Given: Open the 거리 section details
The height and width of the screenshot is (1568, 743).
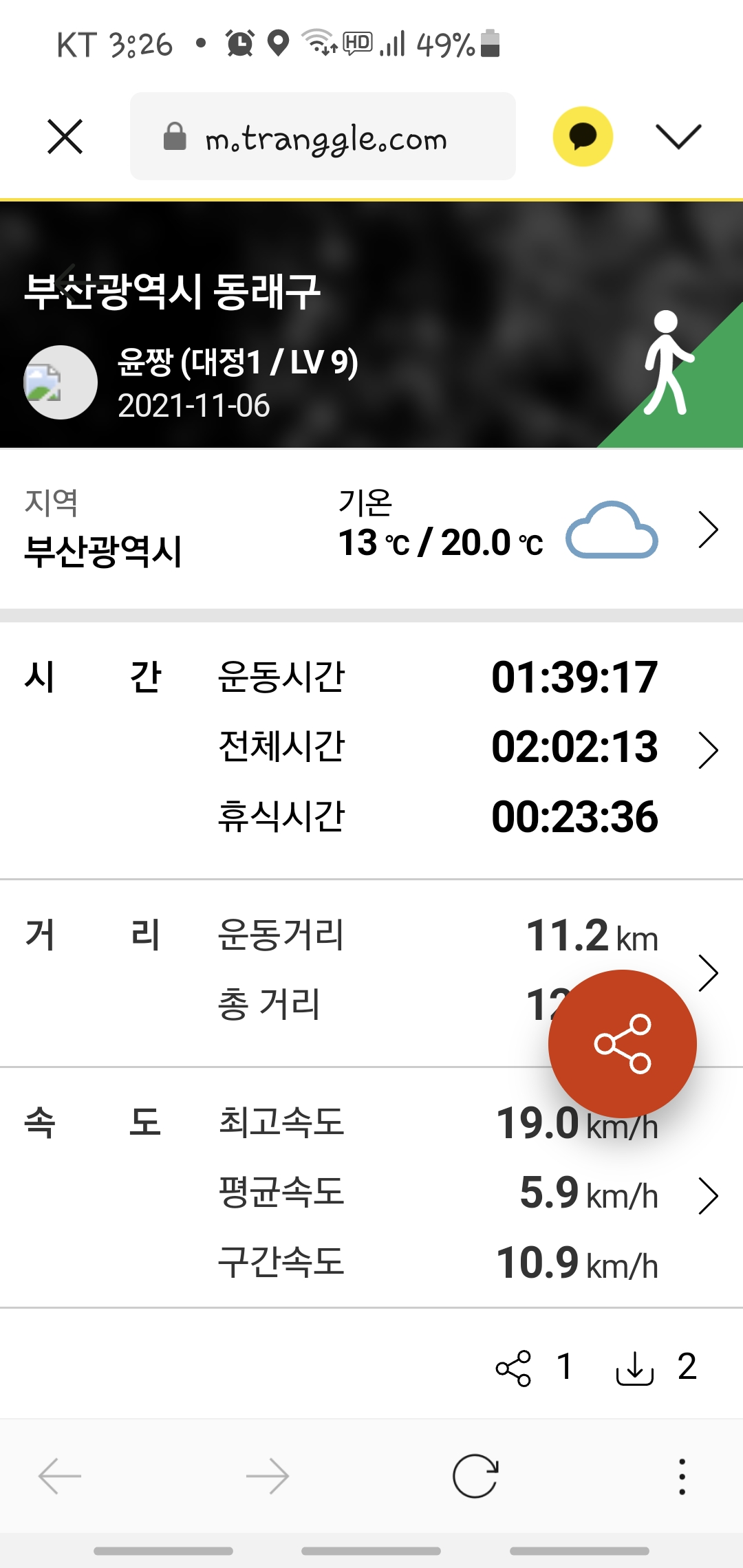Looking at the screenshot, I should point(708,972).
